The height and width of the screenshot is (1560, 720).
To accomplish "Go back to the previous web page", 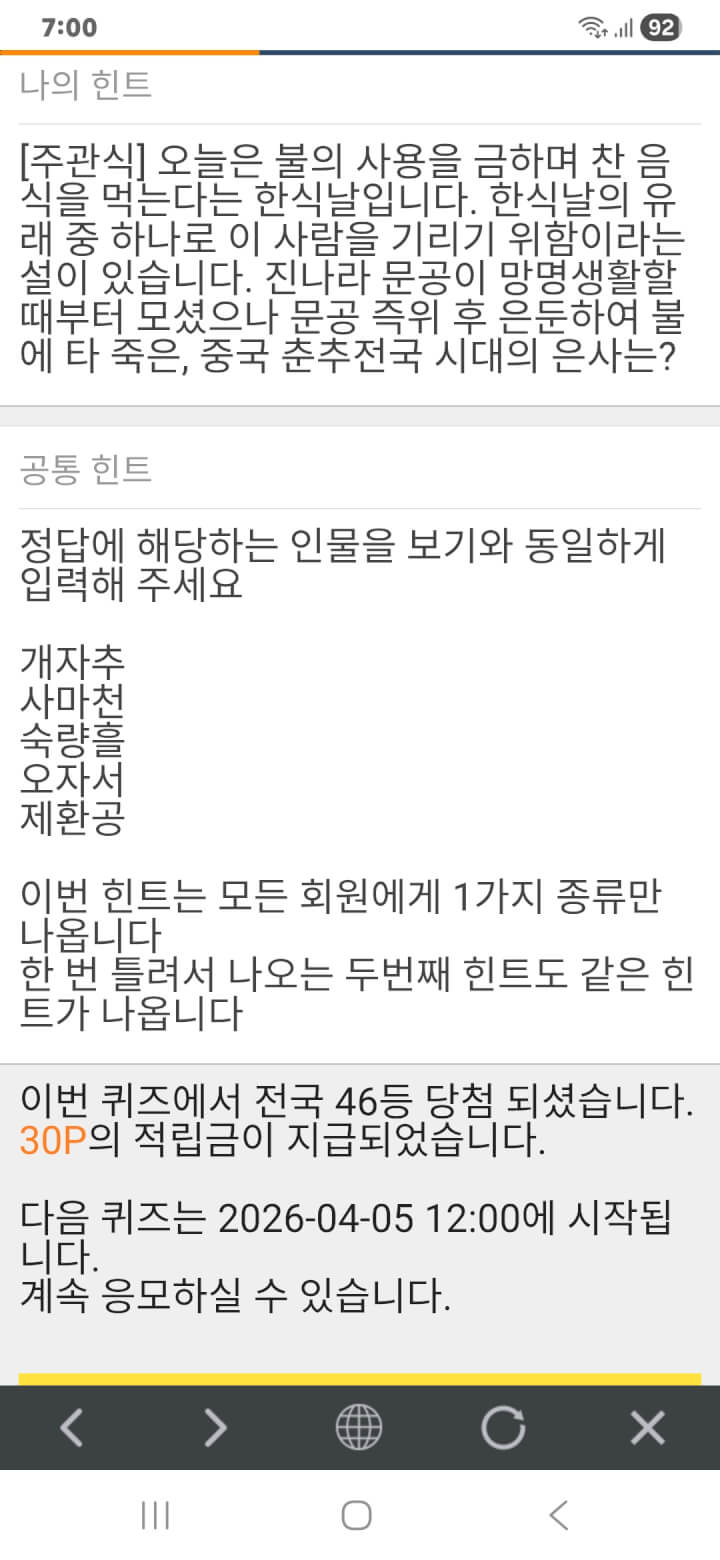I will pyautogui.click(x=71, y=1427).
